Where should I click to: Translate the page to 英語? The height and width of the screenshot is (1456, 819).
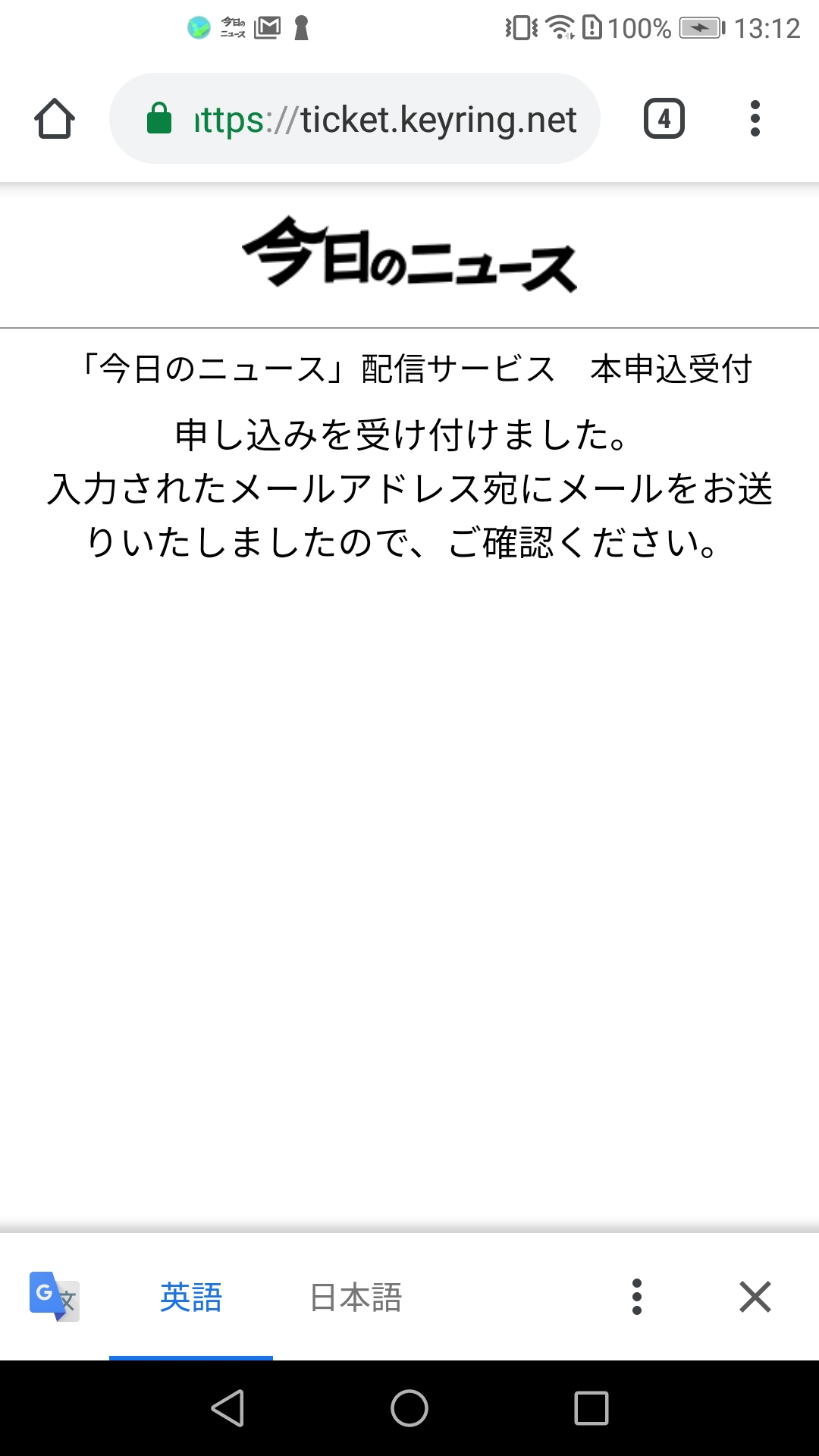[x=191, y=1298]
